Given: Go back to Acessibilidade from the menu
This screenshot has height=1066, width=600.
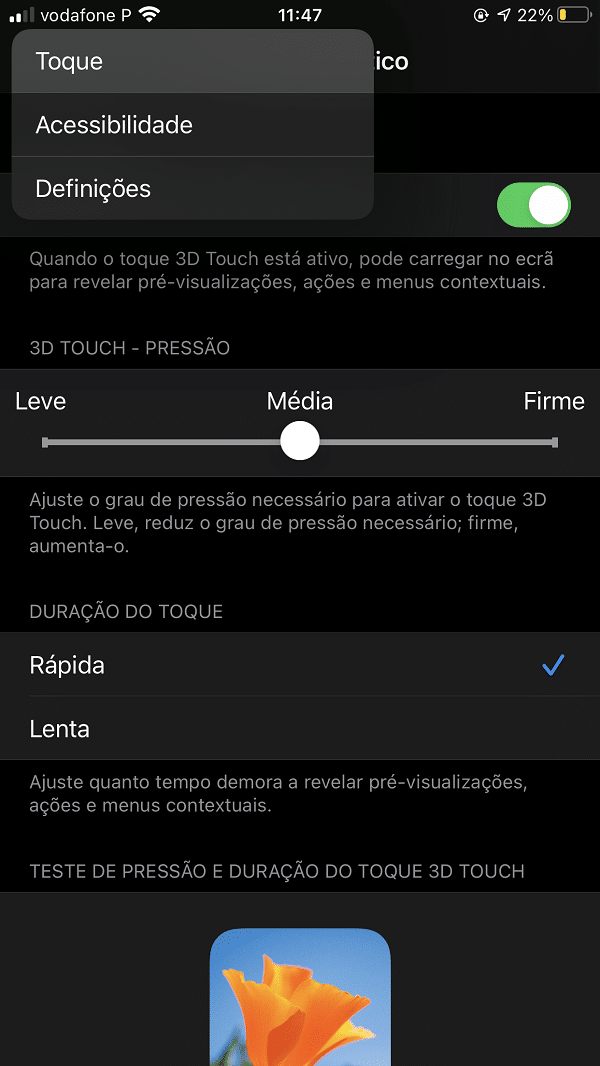Looking at the screenshot, I should (x=192, y=125).
